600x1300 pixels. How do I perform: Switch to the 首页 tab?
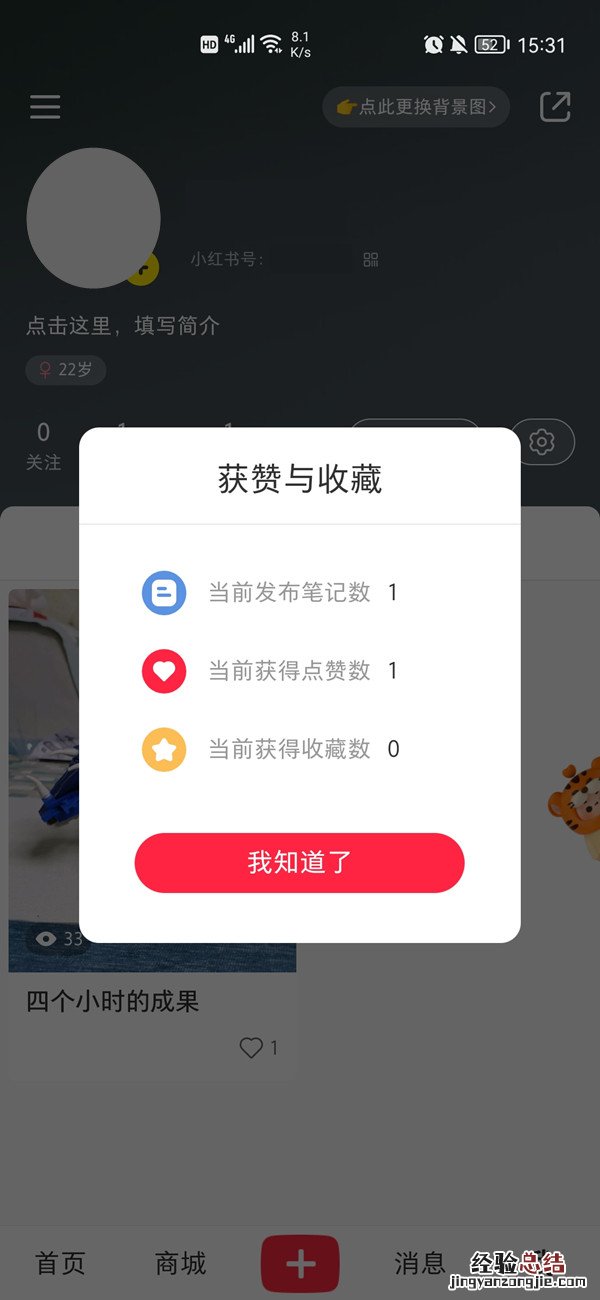point(61,1263)
